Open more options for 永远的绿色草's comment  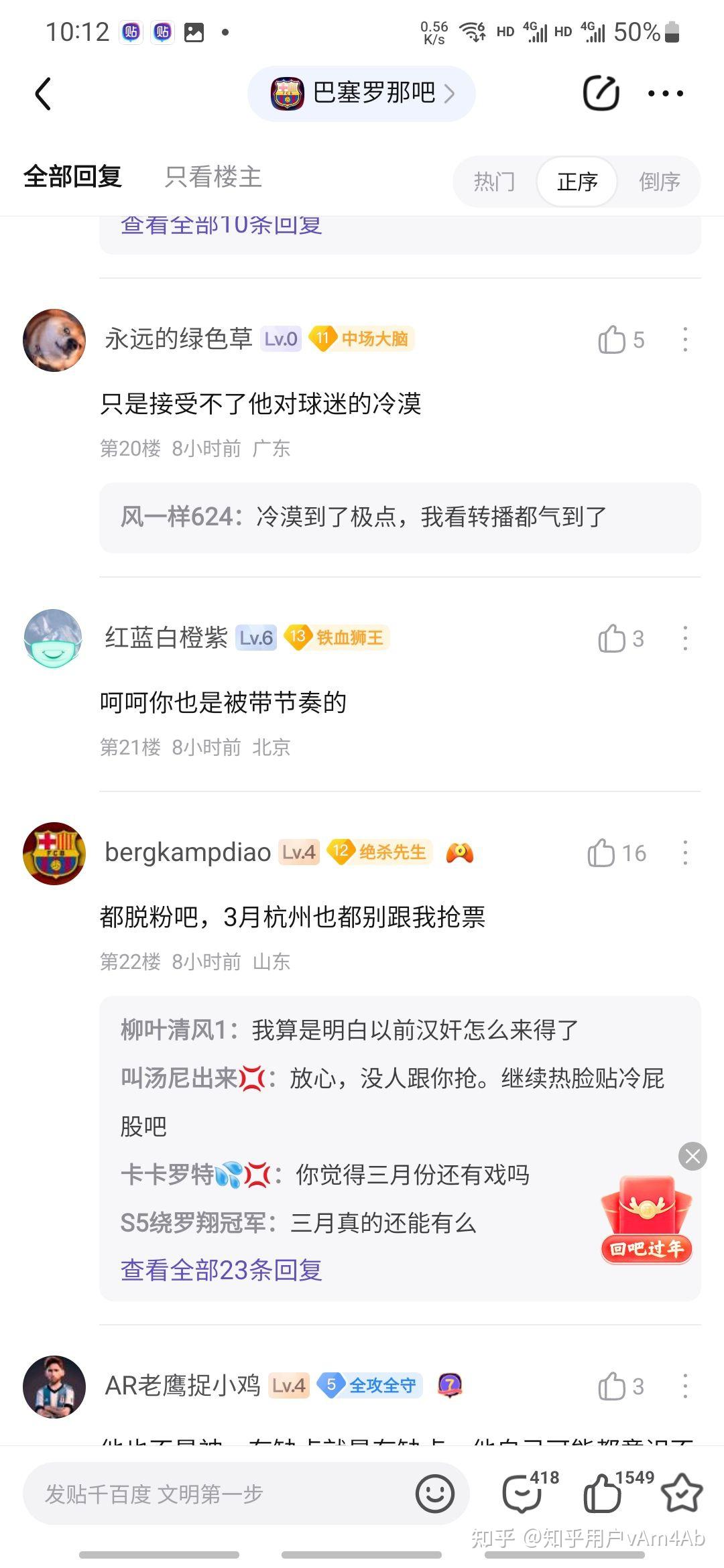684,340
